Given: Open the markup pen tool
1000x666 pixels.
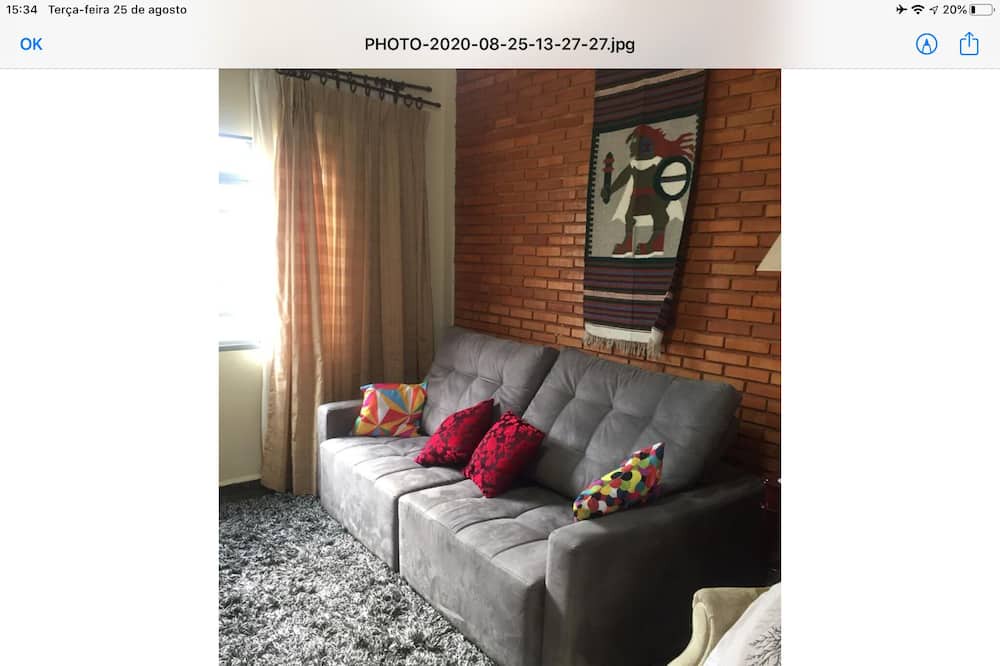Looking at the screenshot, I should 927,44.
